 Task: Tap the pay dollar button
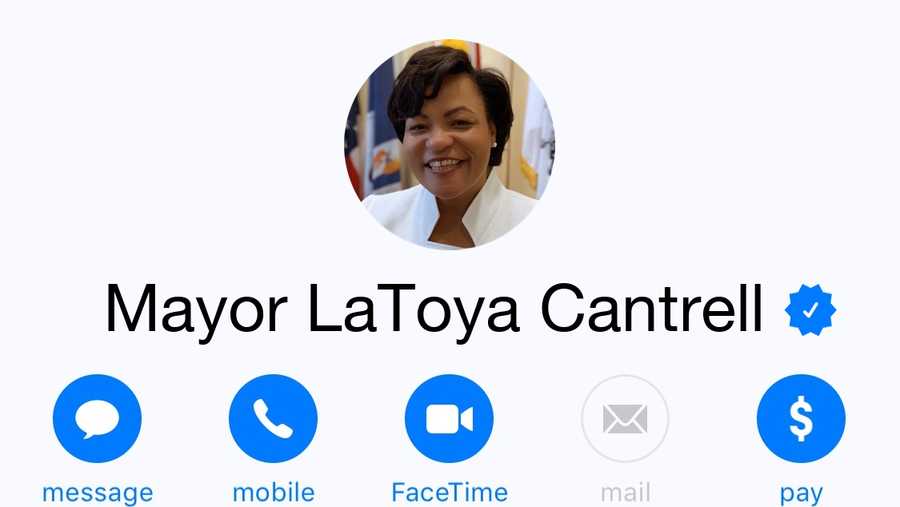[x=801, y=418]
